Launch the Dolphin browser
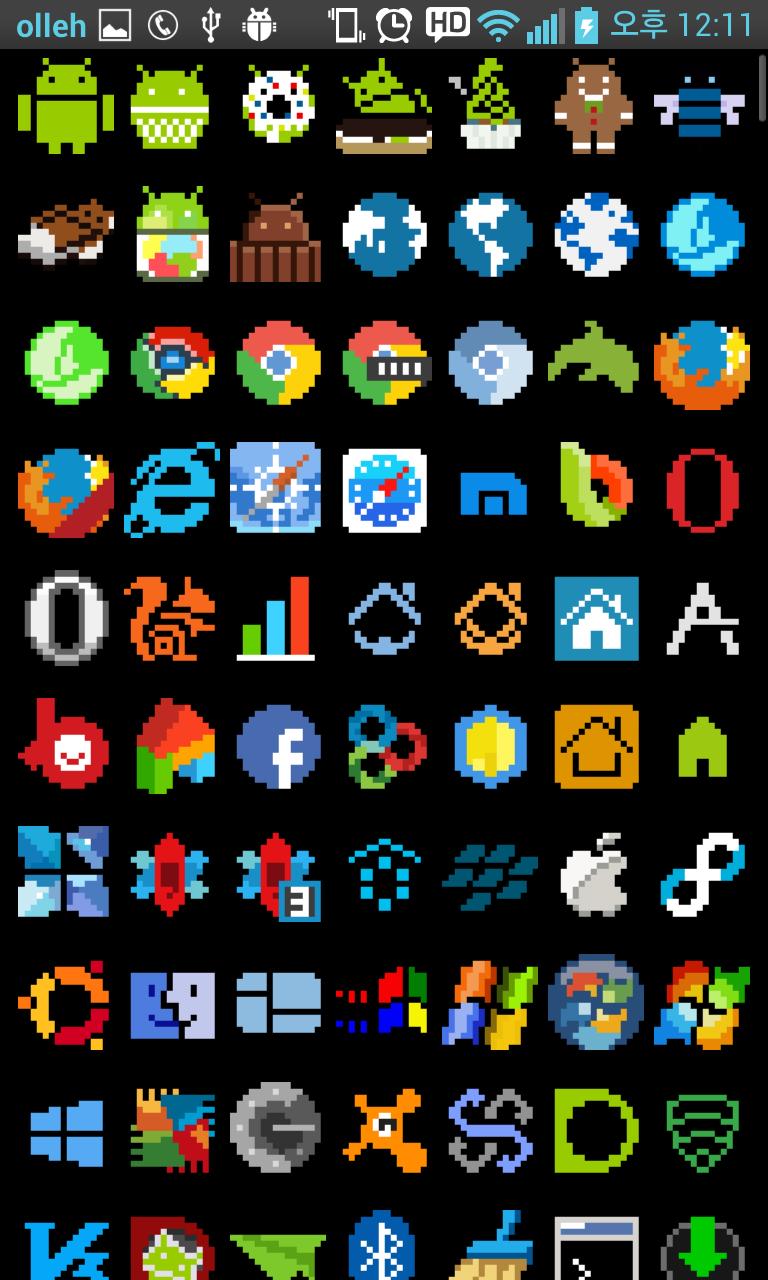 point(595,363)
